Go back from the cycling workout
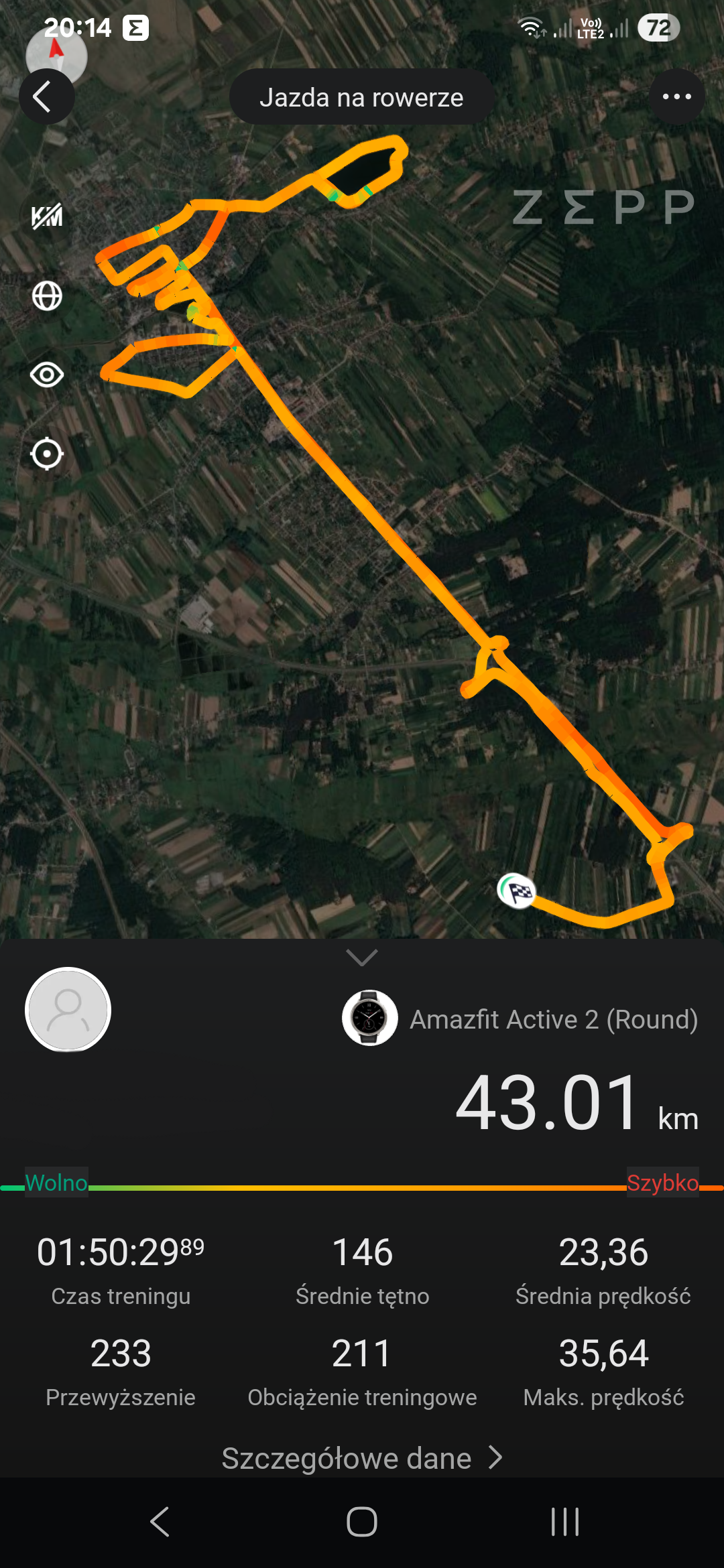This screenshot has height=1568, width=724. [46, 97]
